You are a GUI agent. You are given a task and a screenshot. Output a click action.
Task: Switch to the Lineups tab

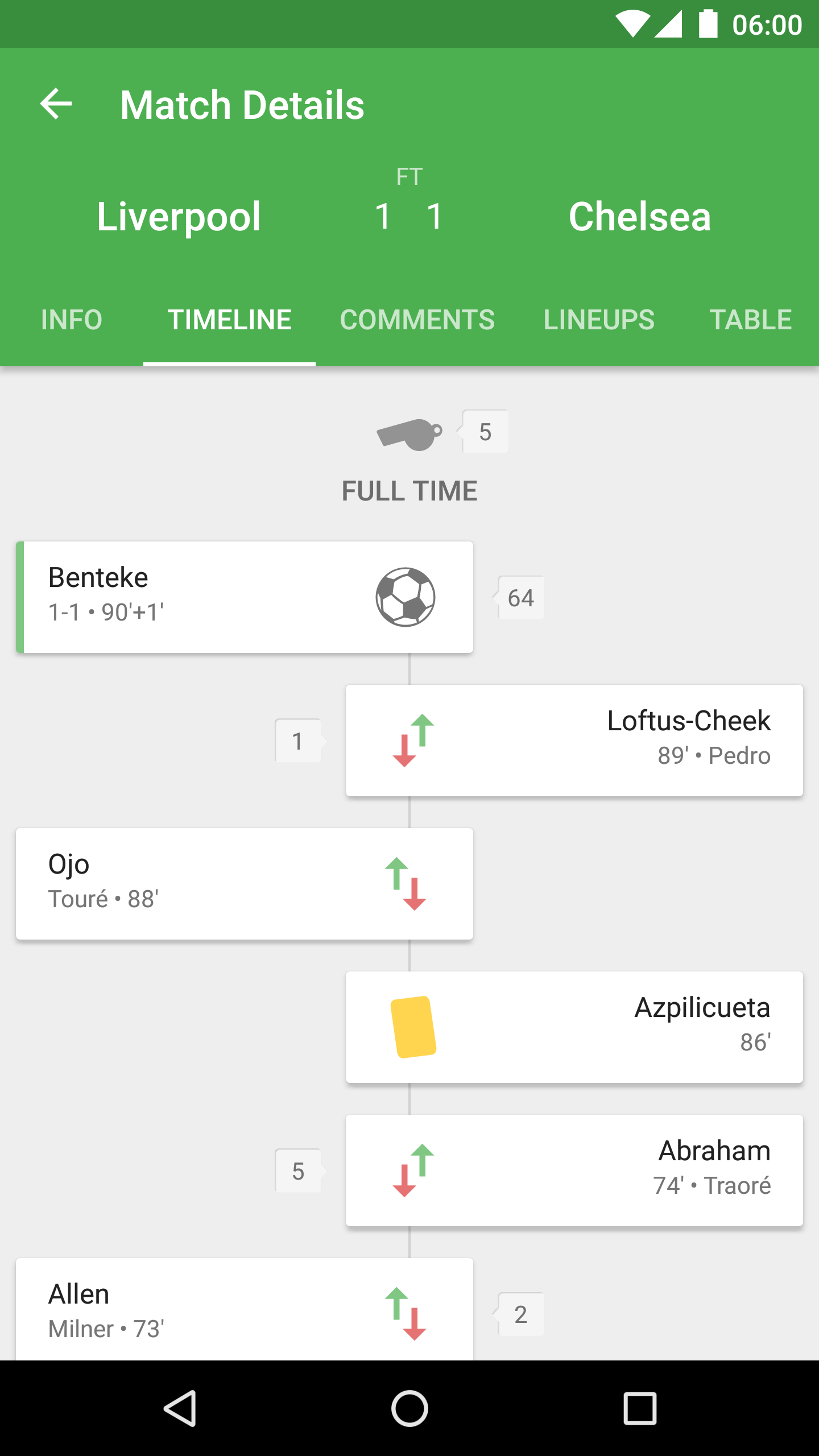click(599, 320)
